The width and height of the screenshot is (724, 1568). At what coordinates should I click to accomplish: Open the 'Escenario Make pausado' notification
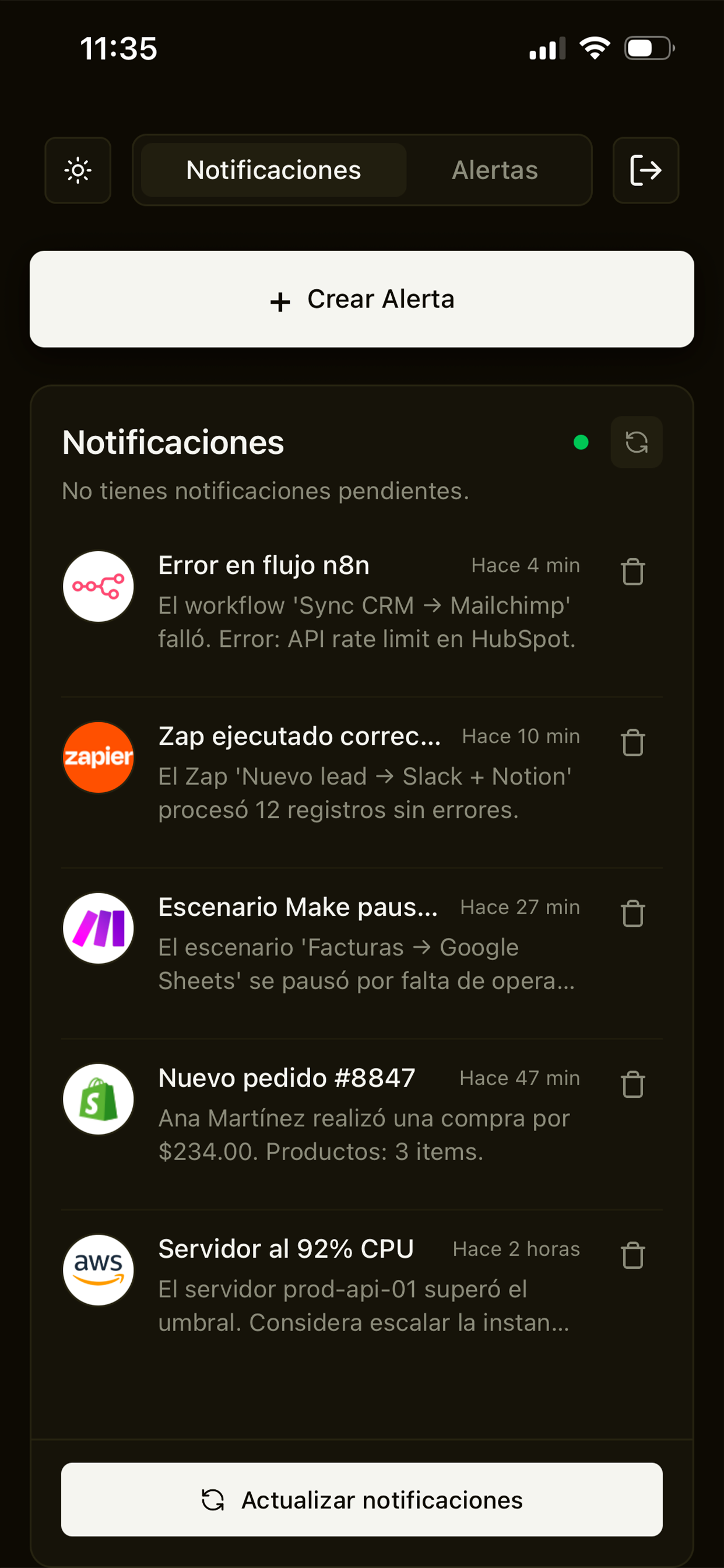298,907
